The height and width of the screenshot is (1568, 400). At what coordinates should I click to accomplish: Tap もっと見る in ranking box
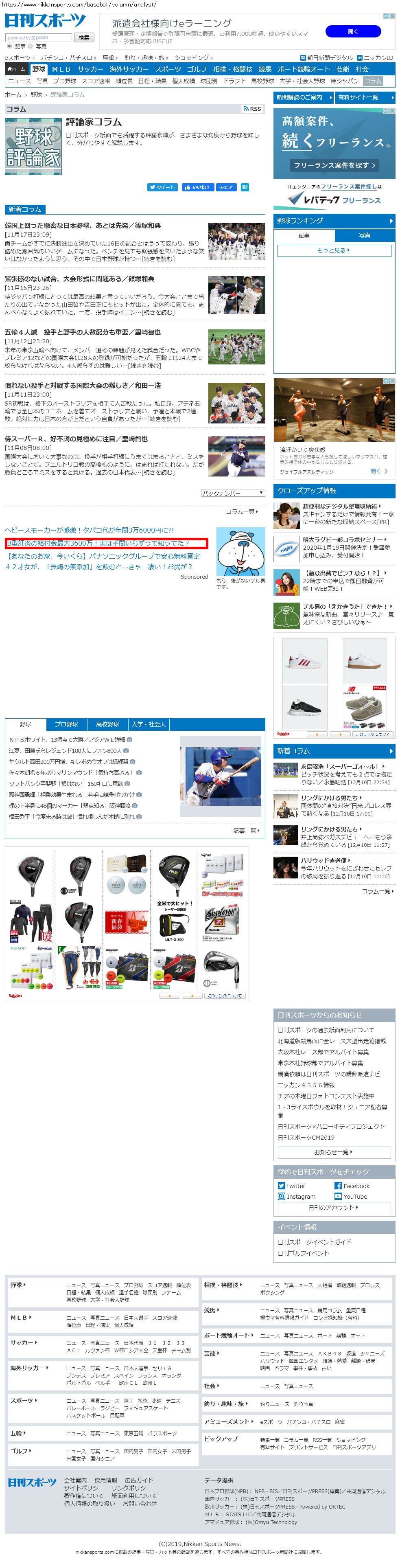pos(334,250)
